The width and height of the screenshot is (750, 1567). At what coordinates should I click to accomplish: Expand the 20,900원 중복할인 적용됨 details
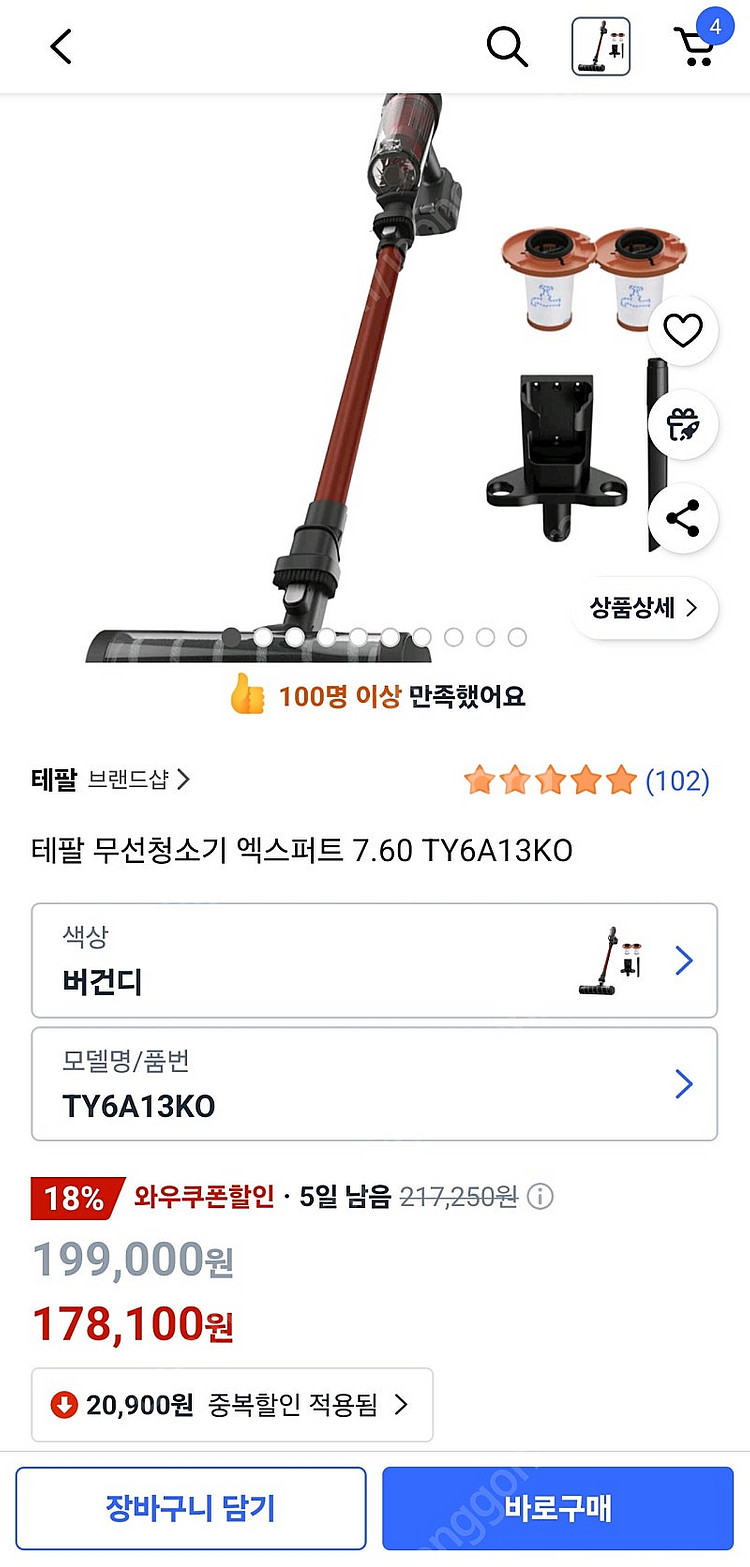click(232, 1404)
